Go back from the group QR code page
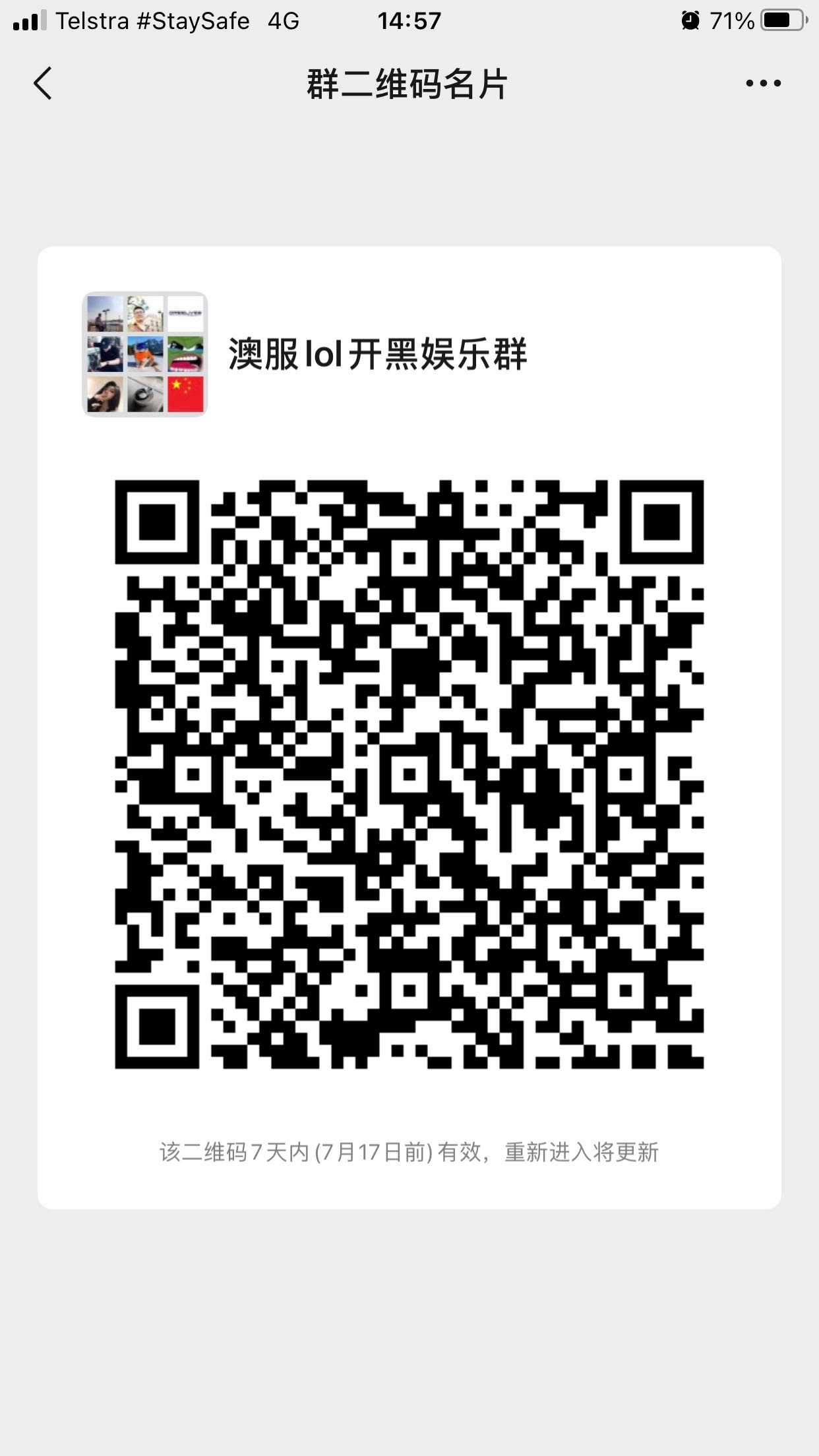 (x=43, y=84)
